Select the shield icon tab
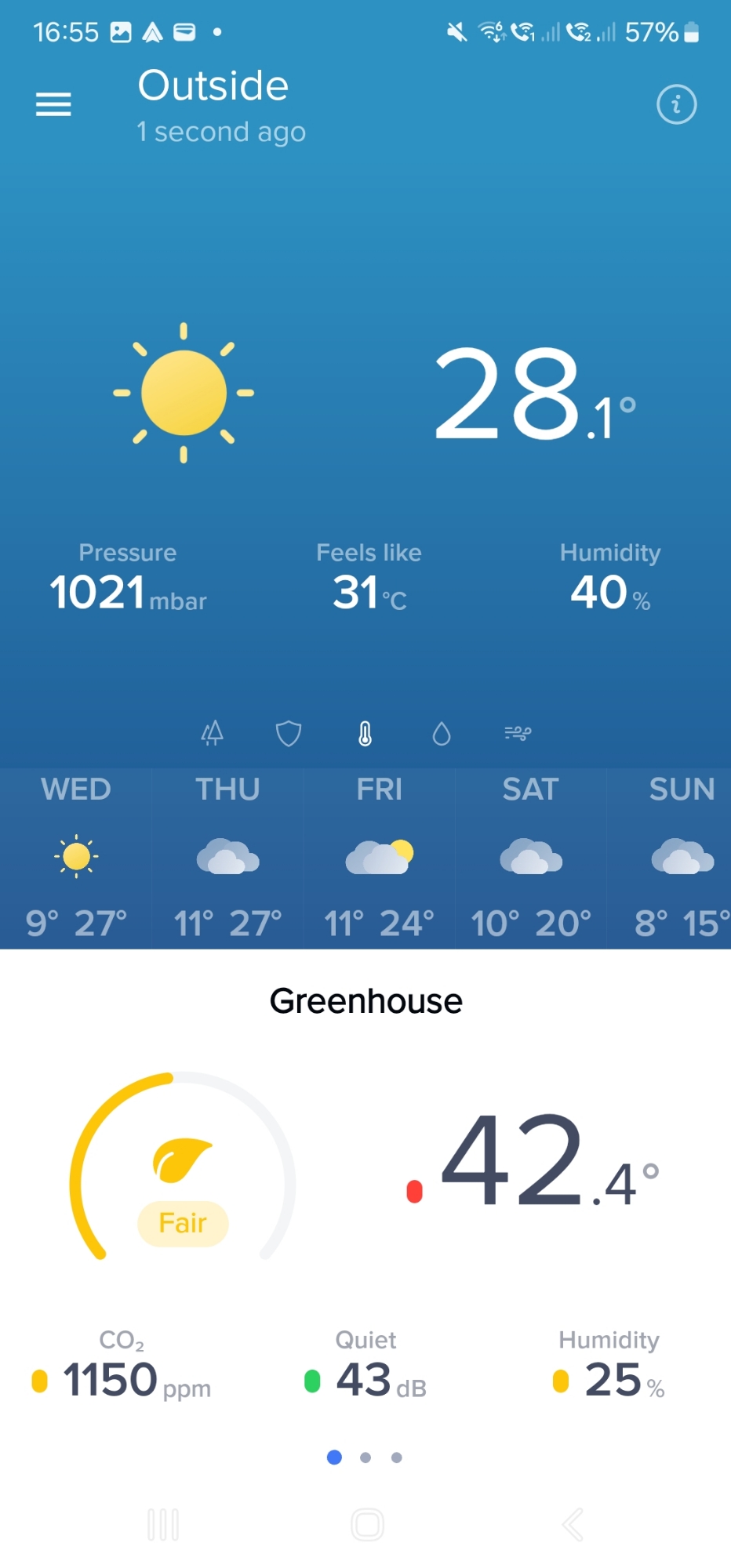Image resolution: width=731 pixels, height=1568 pixels. click(x=289, y=734)
